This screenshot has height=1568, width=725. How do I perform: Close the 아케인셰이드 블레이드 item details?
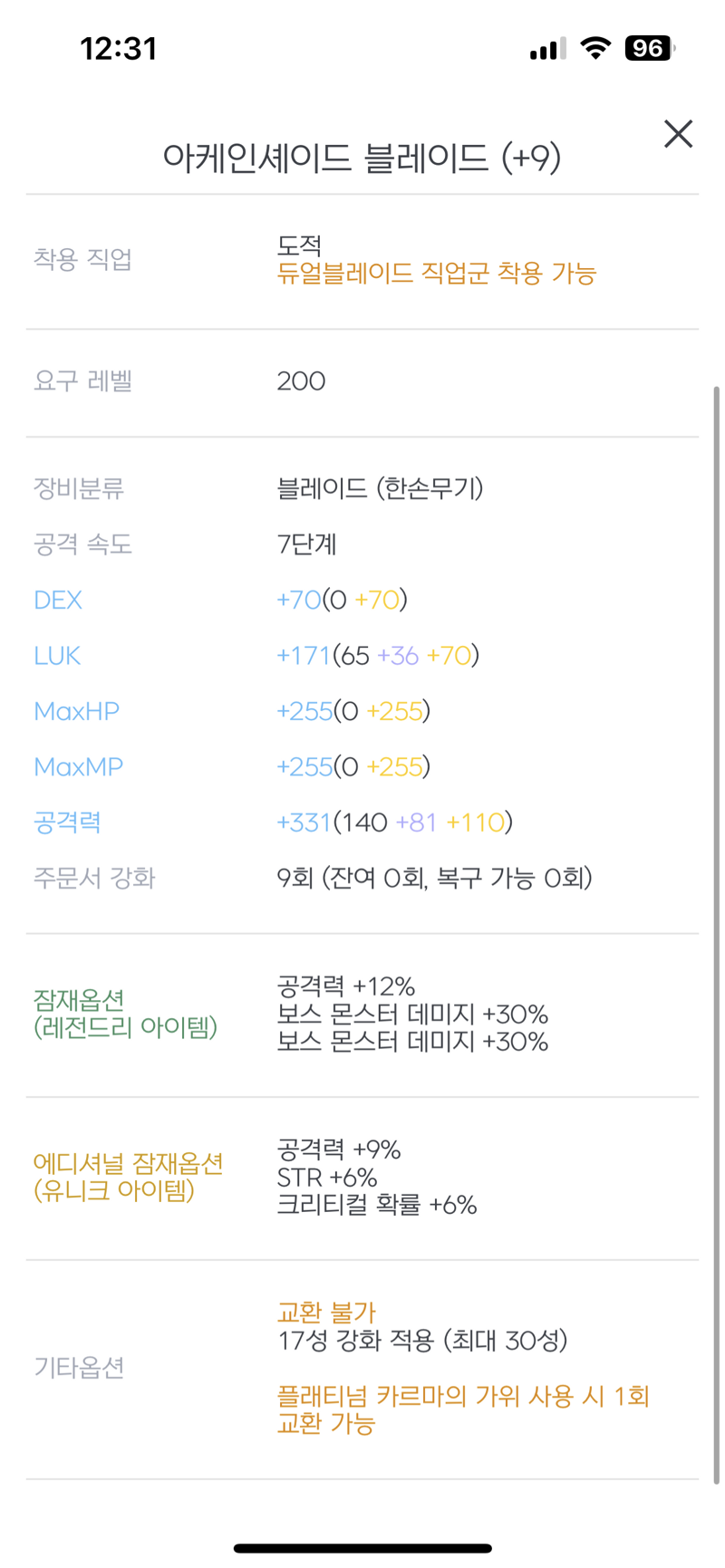click(678, 134)
